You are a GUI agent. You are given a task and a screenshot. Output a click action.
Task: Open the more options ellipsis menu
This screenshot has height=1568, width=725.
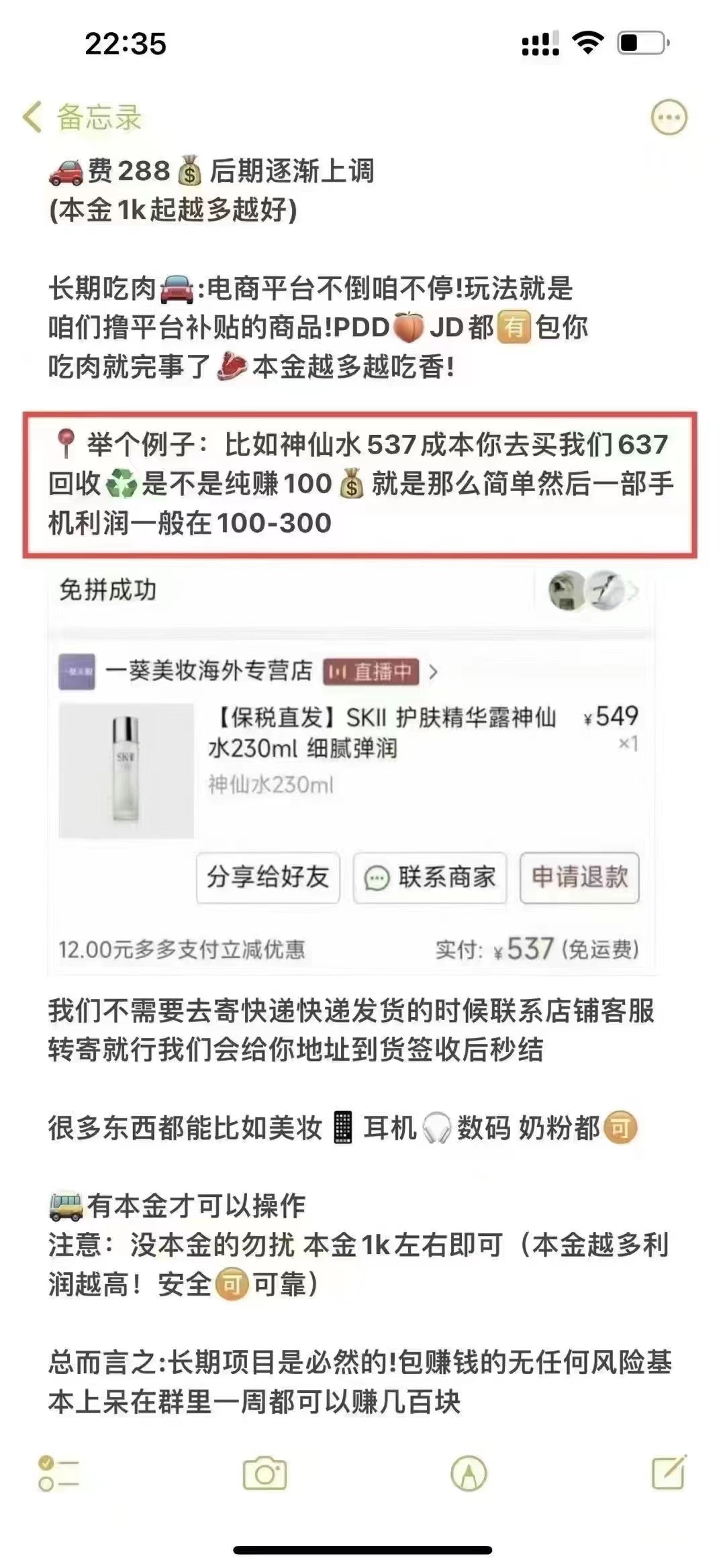click(x=669, y=118)
